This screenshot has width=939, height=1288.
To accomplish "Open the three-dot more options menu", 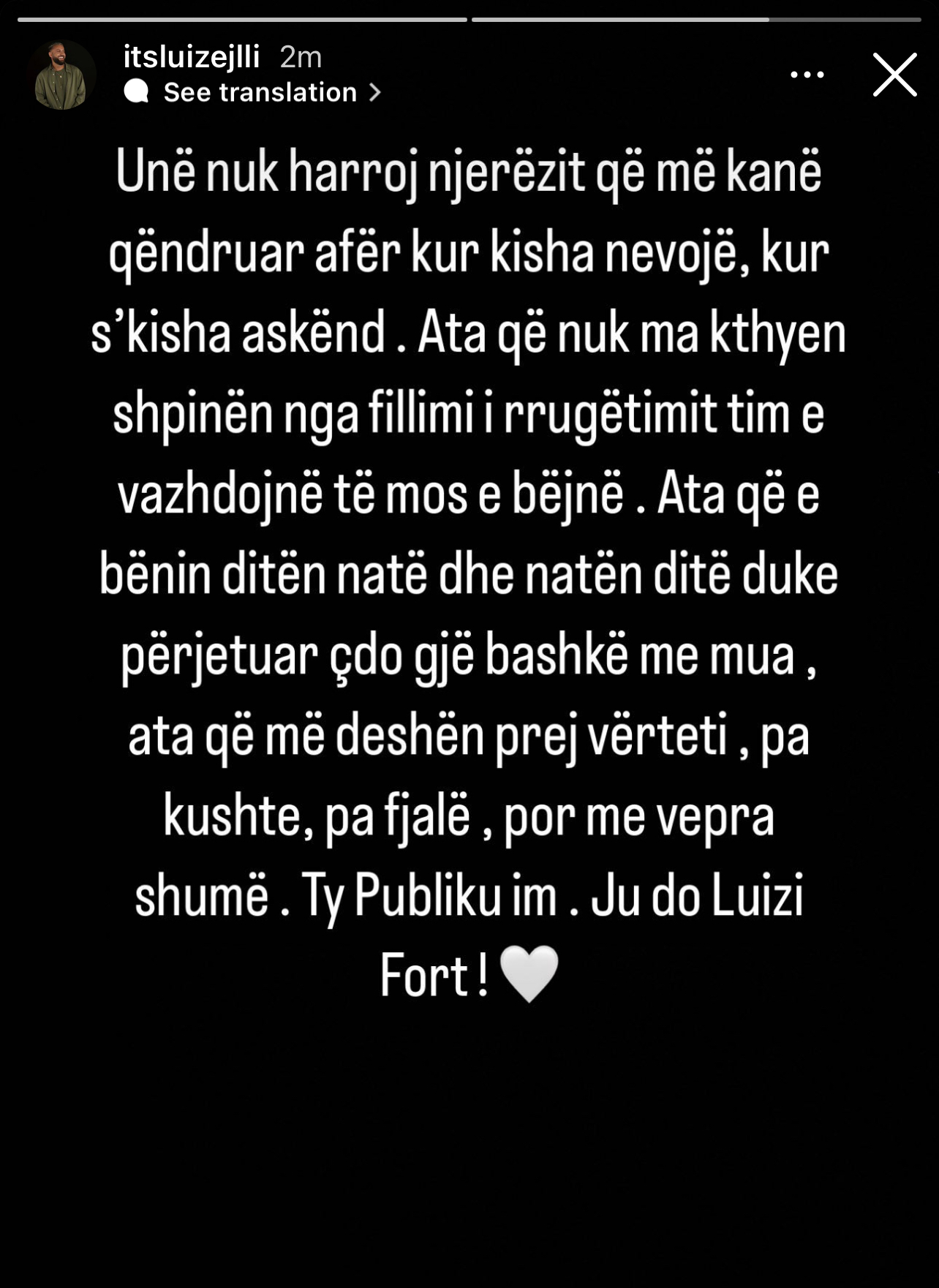I will [x=807, y=75].
